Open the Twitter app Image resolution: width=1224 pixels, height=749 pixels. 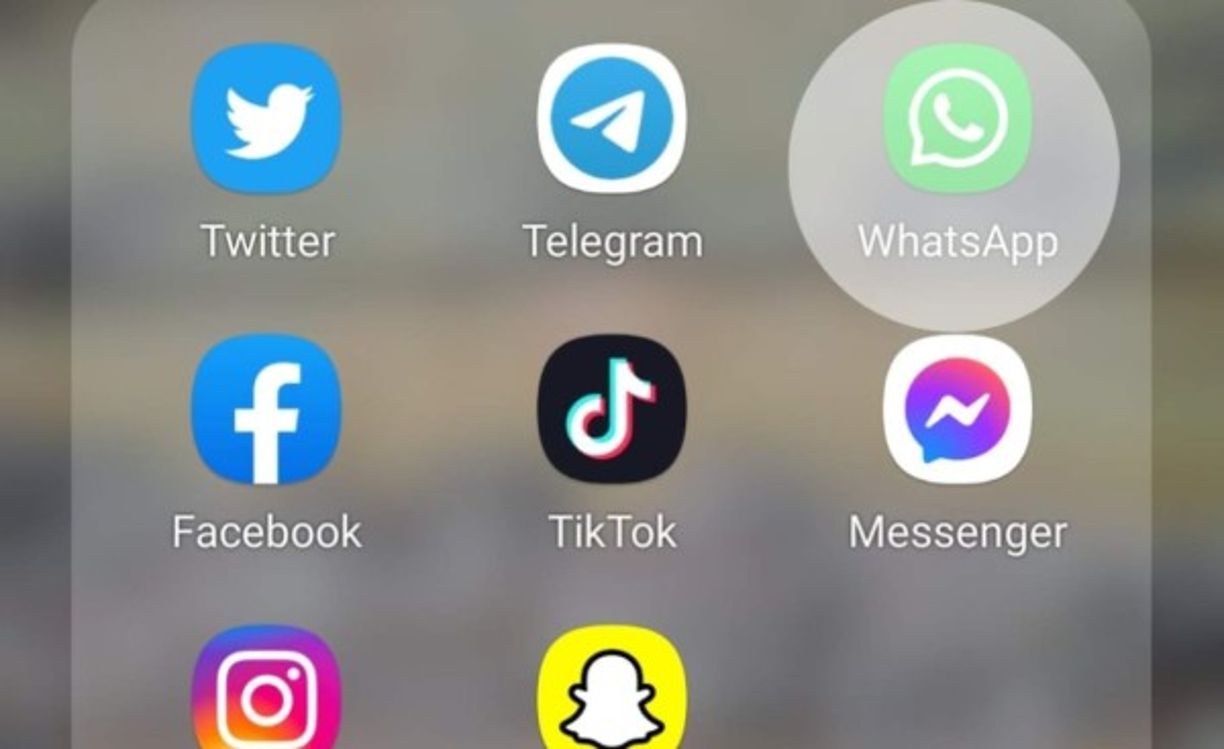(x=266, y=118)
